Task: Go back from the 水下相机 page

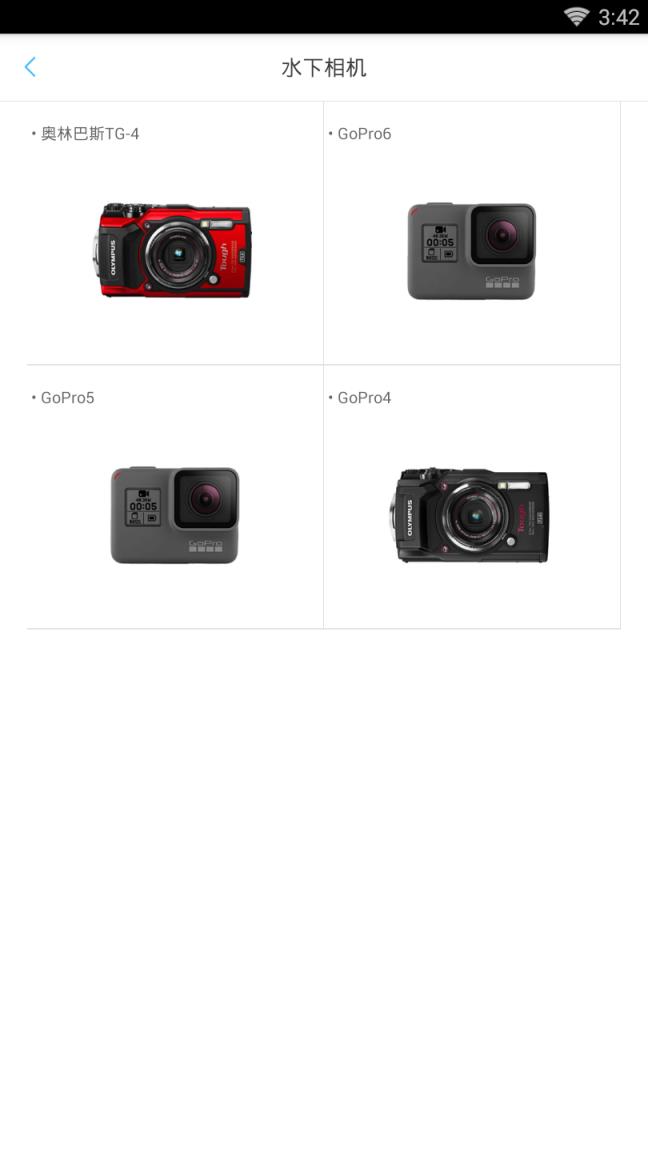Action: click(x=30, y=67)
